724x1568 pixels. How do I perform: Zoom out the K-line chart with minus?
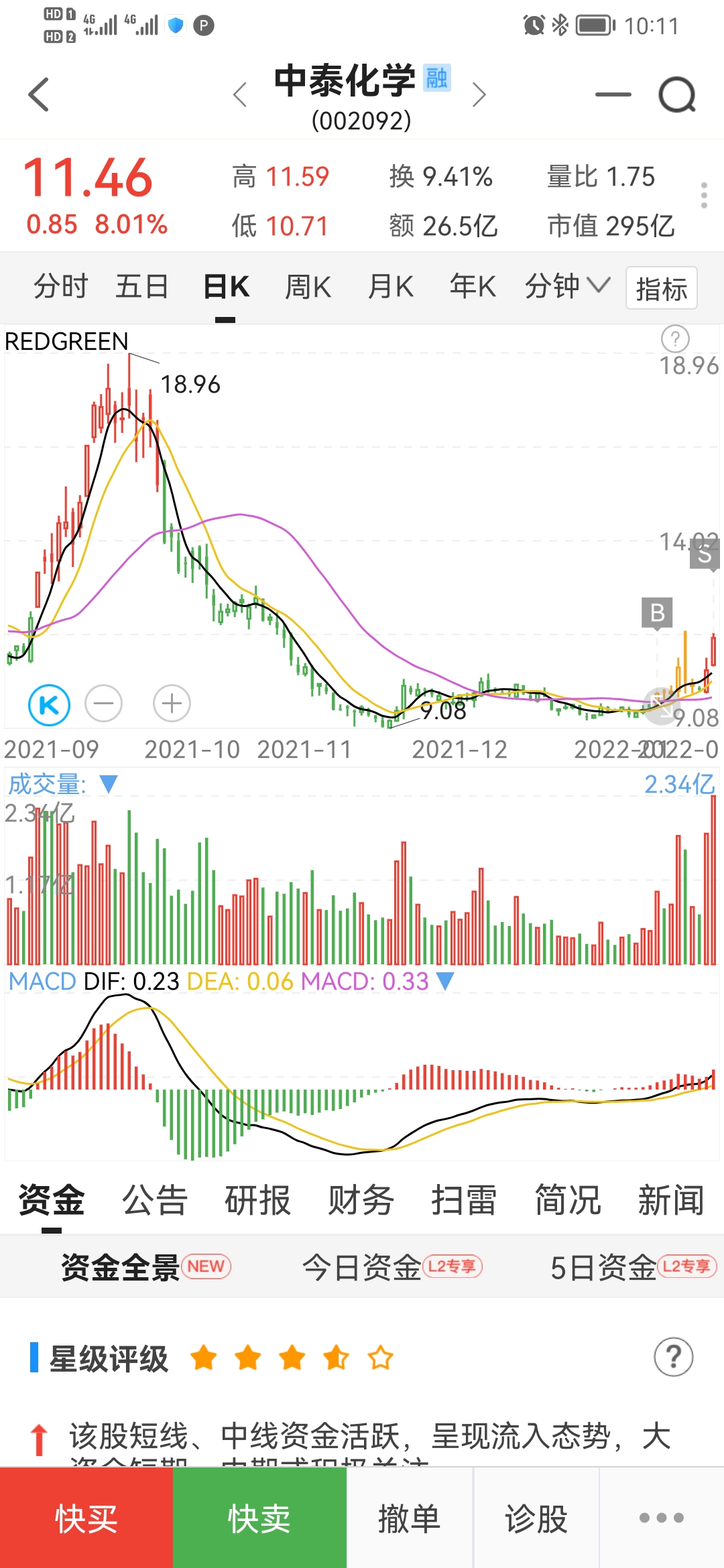click(104, 704)
